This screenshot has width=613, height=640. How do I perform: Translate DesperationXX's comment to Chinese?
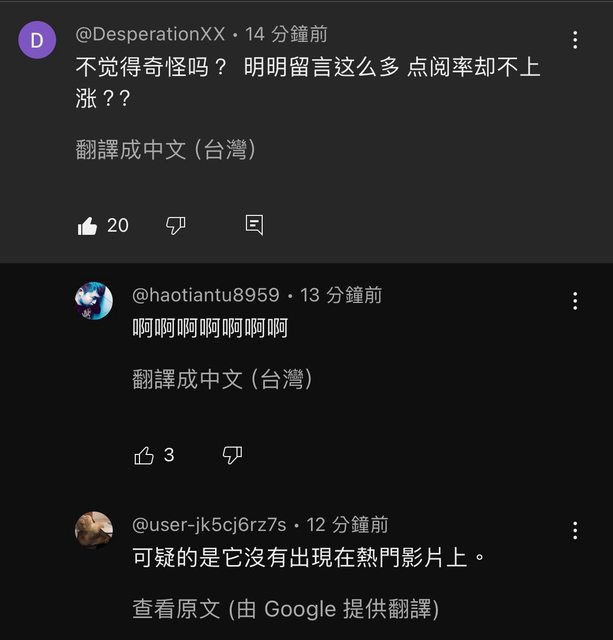pyautogui.click(x=166, y=150)
